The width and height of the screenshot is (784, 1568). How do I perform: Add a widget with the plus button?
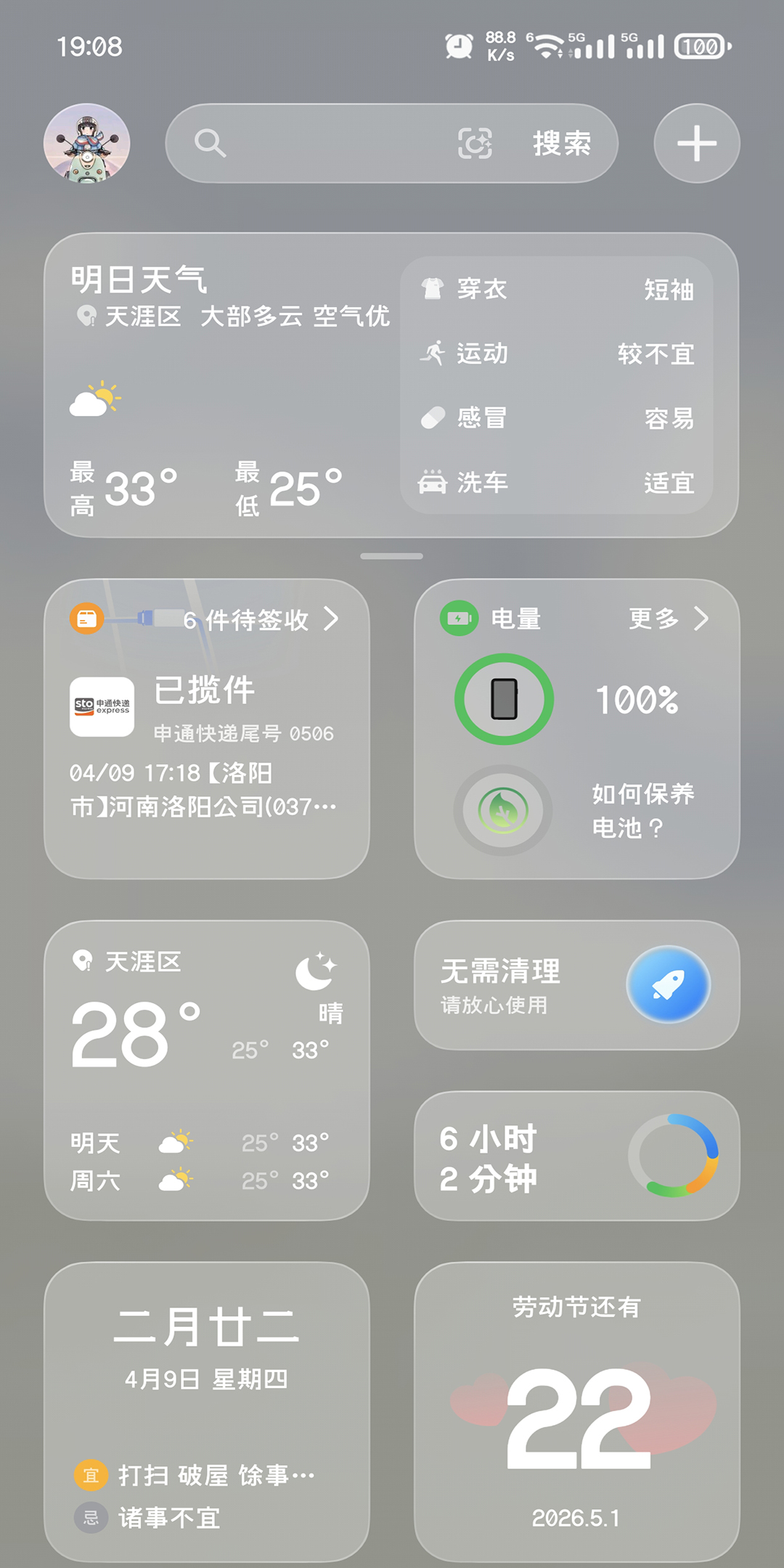pyautogui.click(x=697, y=143)
